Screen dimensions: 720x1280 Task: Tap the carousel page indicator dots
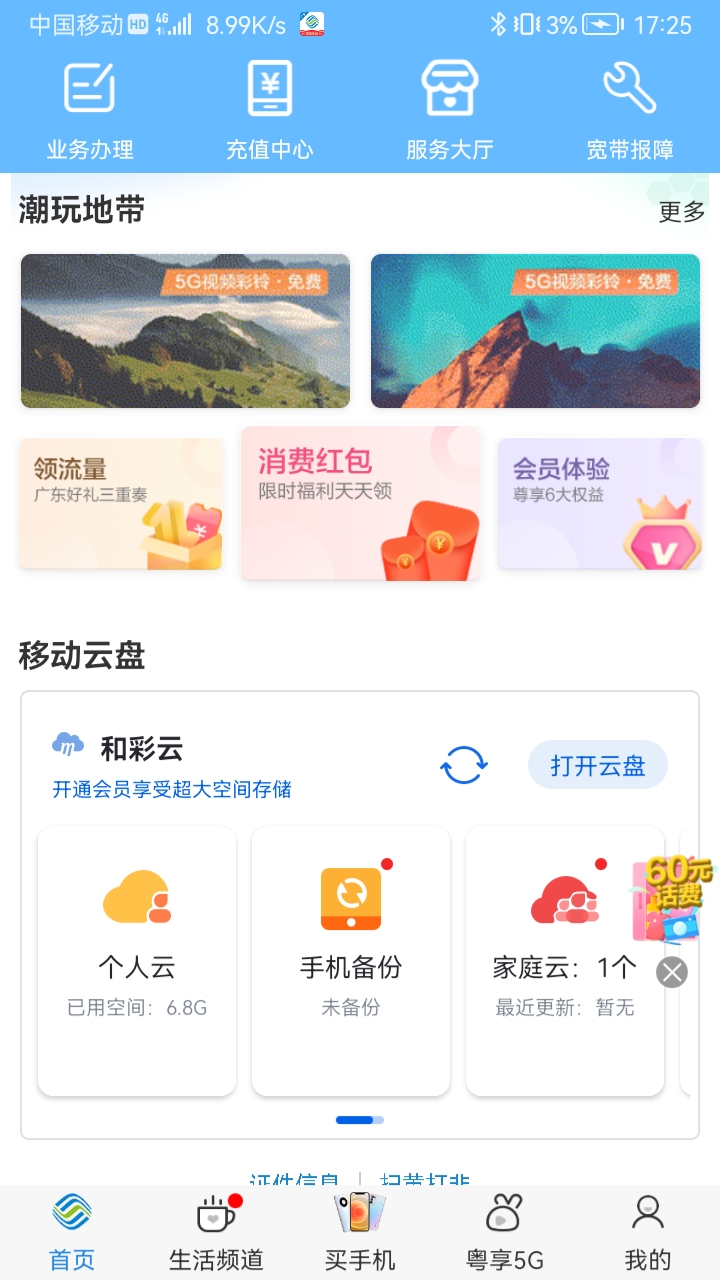(360, 1120)
